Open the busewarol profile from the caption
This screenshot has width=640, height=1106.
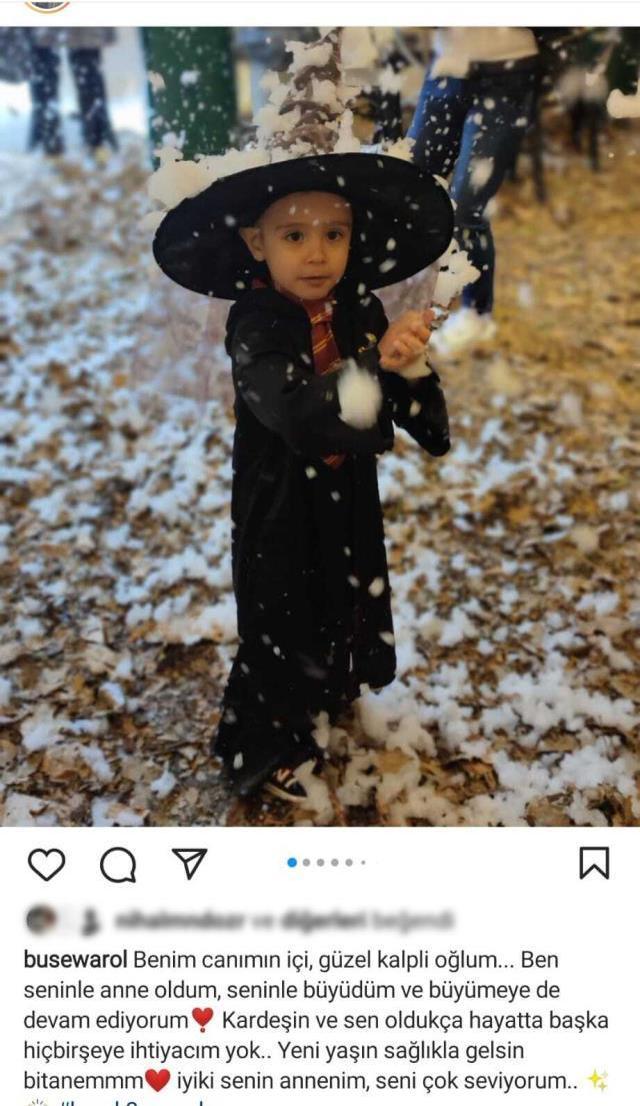[x=75, y=960]
